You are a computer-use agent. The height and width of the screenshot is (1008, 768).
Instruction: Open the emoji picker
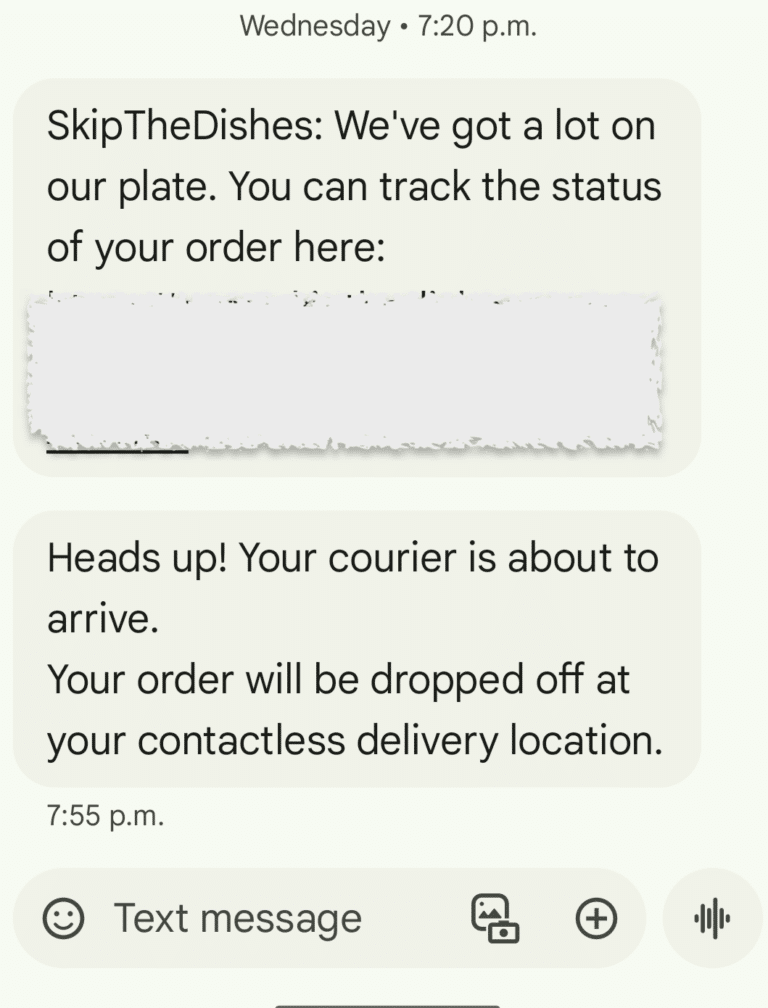coord(63,917)
